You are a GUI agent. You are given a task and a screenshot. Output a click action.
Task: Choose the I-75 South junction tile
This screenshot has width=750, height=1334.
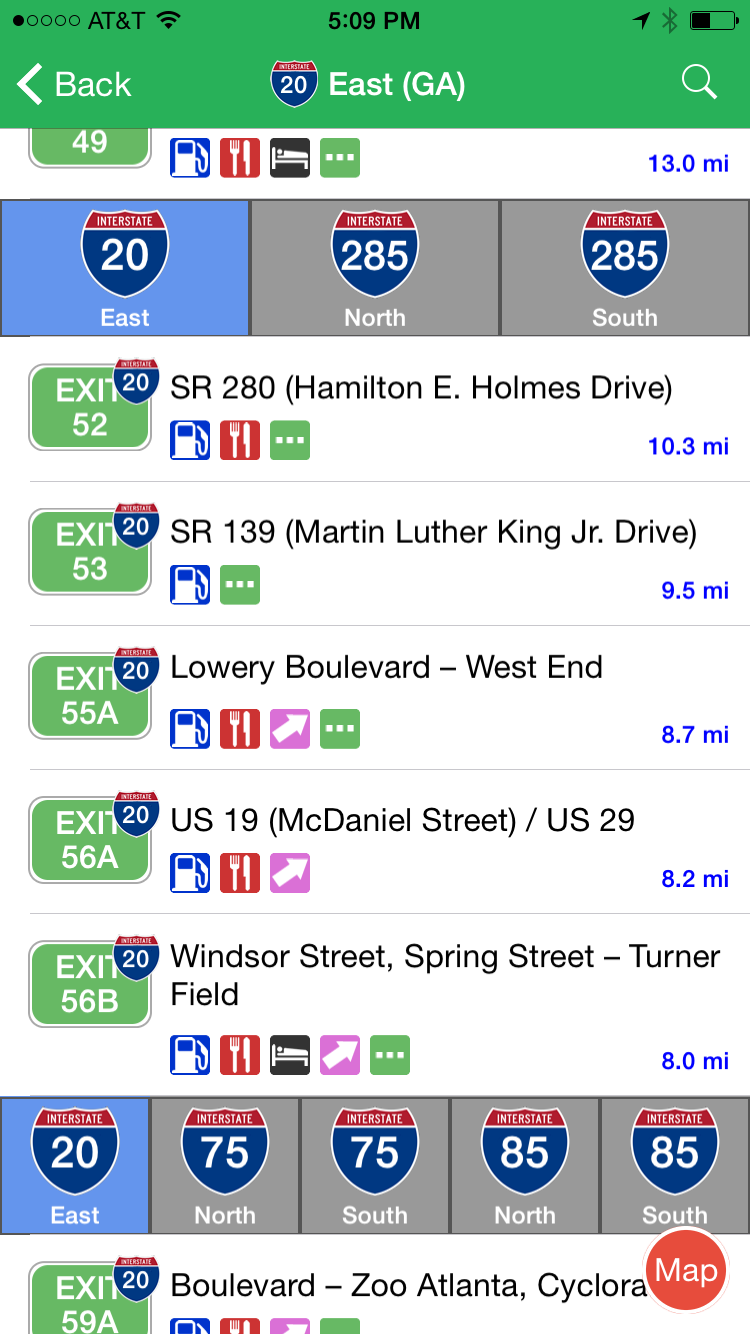[x=375, y=1165]
